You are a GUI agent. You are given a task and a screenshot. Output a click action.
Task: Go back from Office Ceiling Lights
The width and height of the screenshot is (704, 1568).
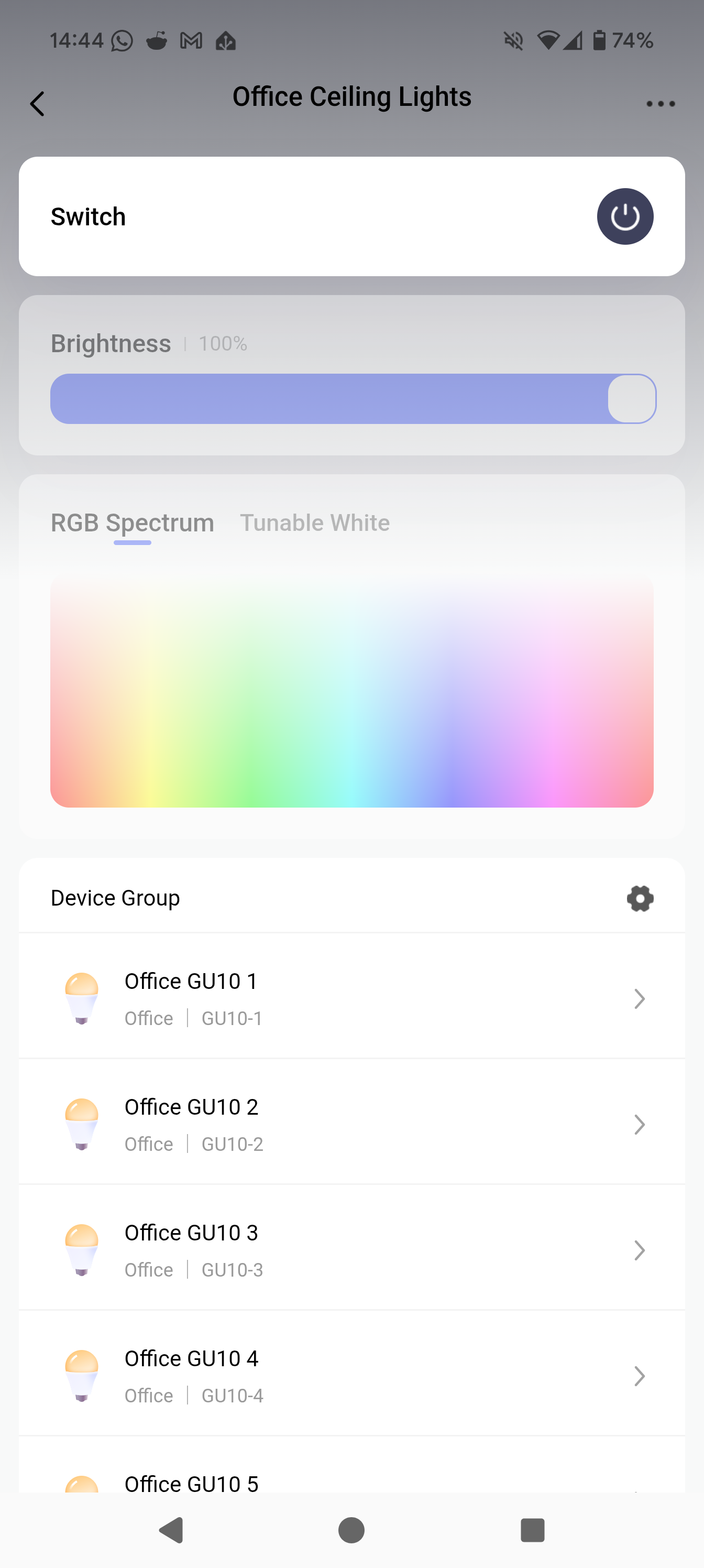pyautogui.click(x=38, y=104)
